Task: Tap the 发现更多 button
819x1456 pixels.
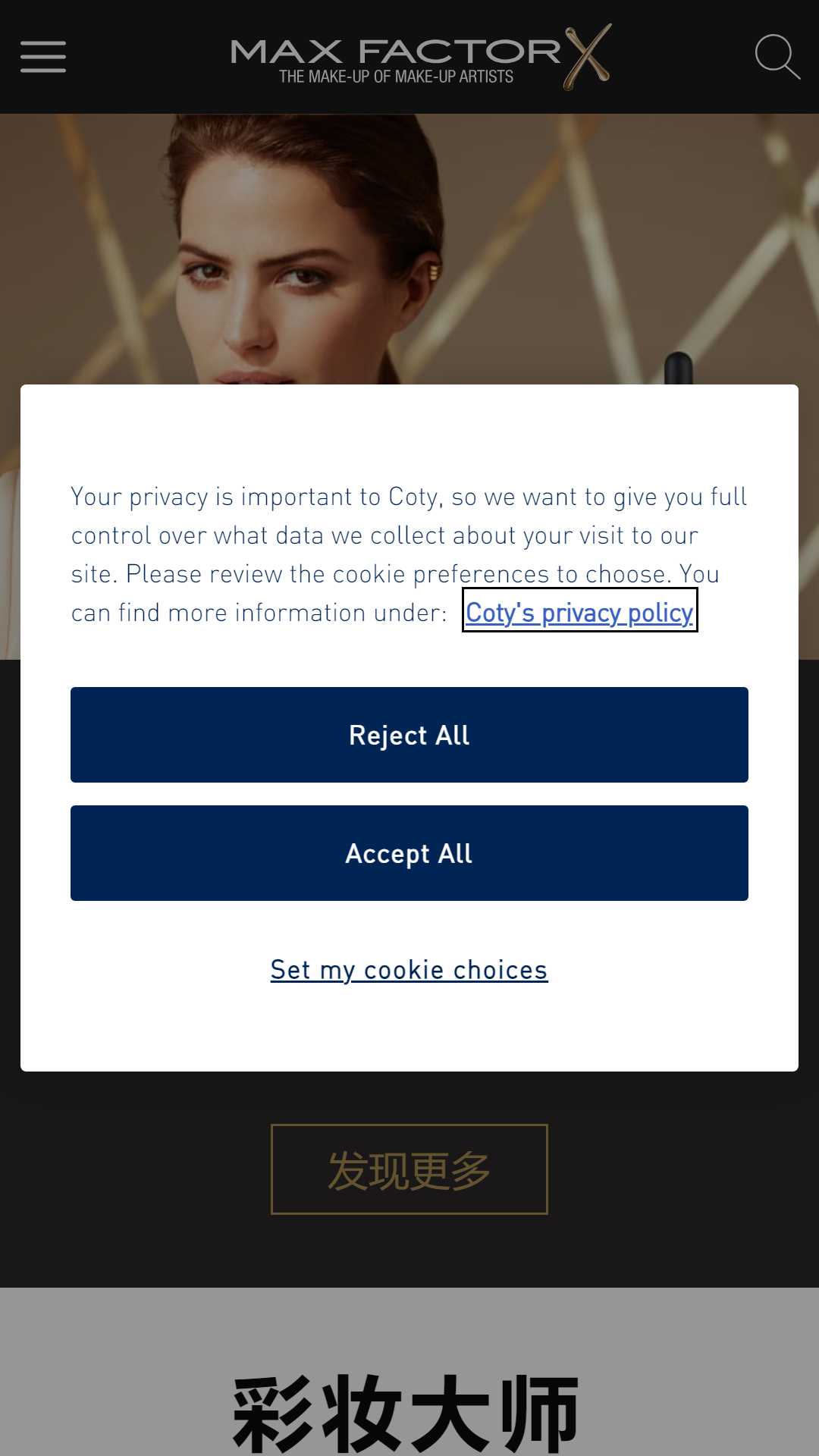Action: pyautogui.click(x=409, y=1169)
